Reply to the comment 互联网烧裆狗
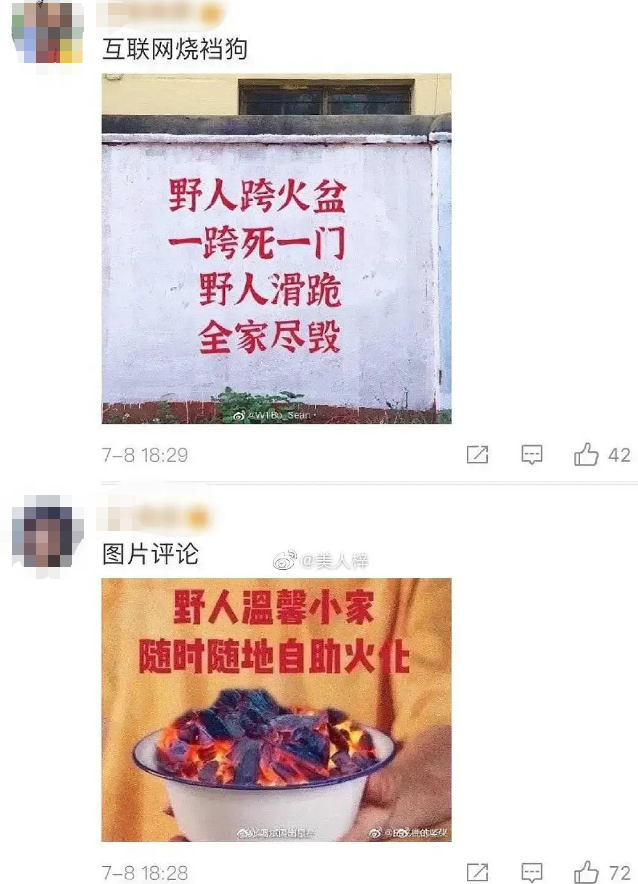Viewport: 638px width, 884px height. pyautogui.click(x=532, y=455)
